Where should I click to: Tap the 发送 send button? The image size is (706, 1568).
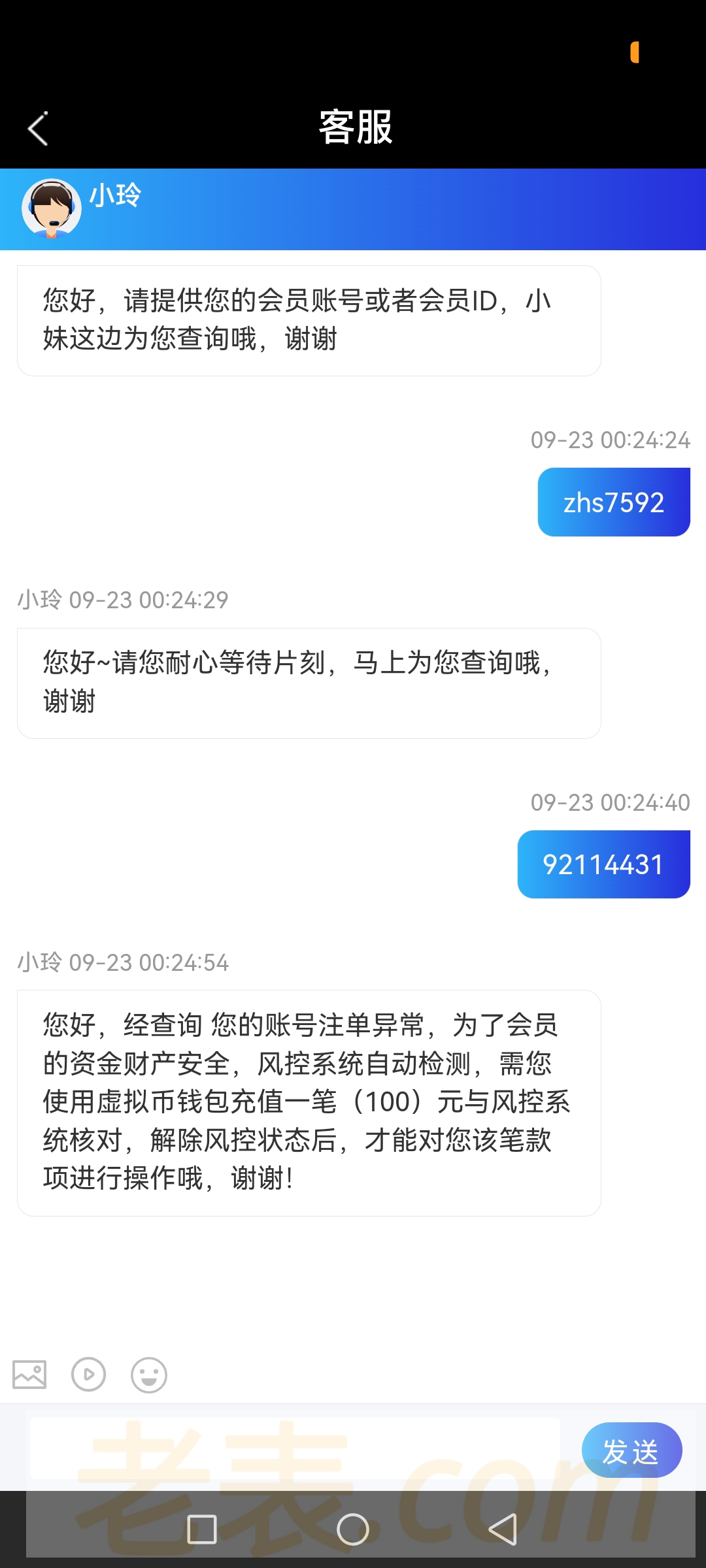point(631,1450)
